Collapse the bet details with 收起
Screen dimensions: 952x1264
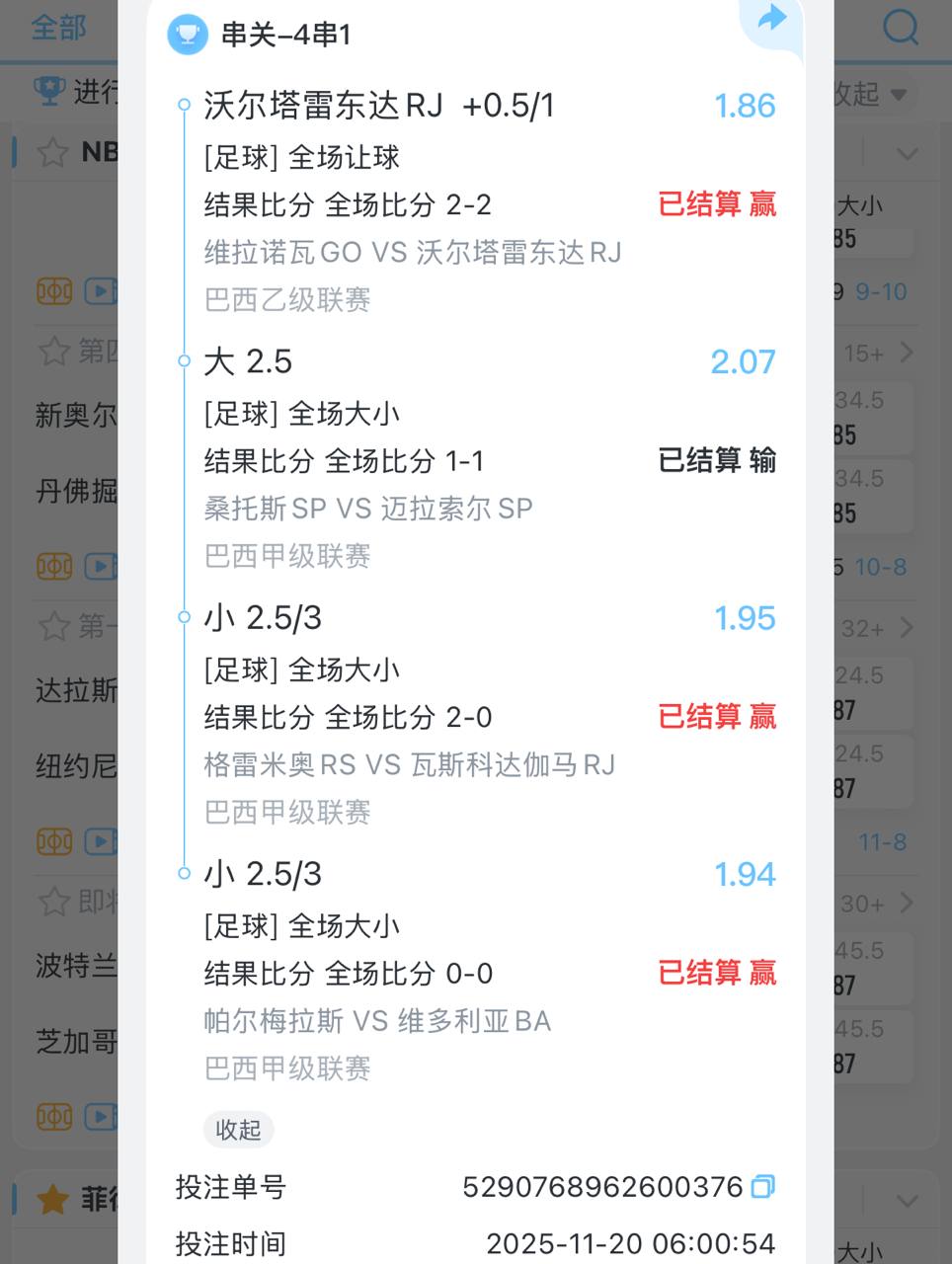tap(238, 1130)
